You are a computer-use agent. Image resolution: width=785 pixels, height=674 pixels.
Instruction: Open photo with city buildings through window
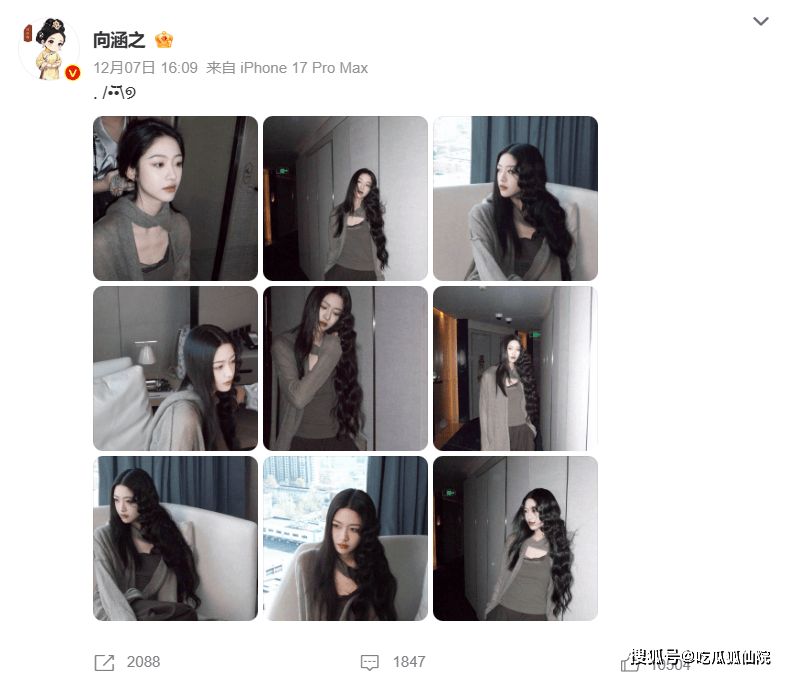pos(345,538)
